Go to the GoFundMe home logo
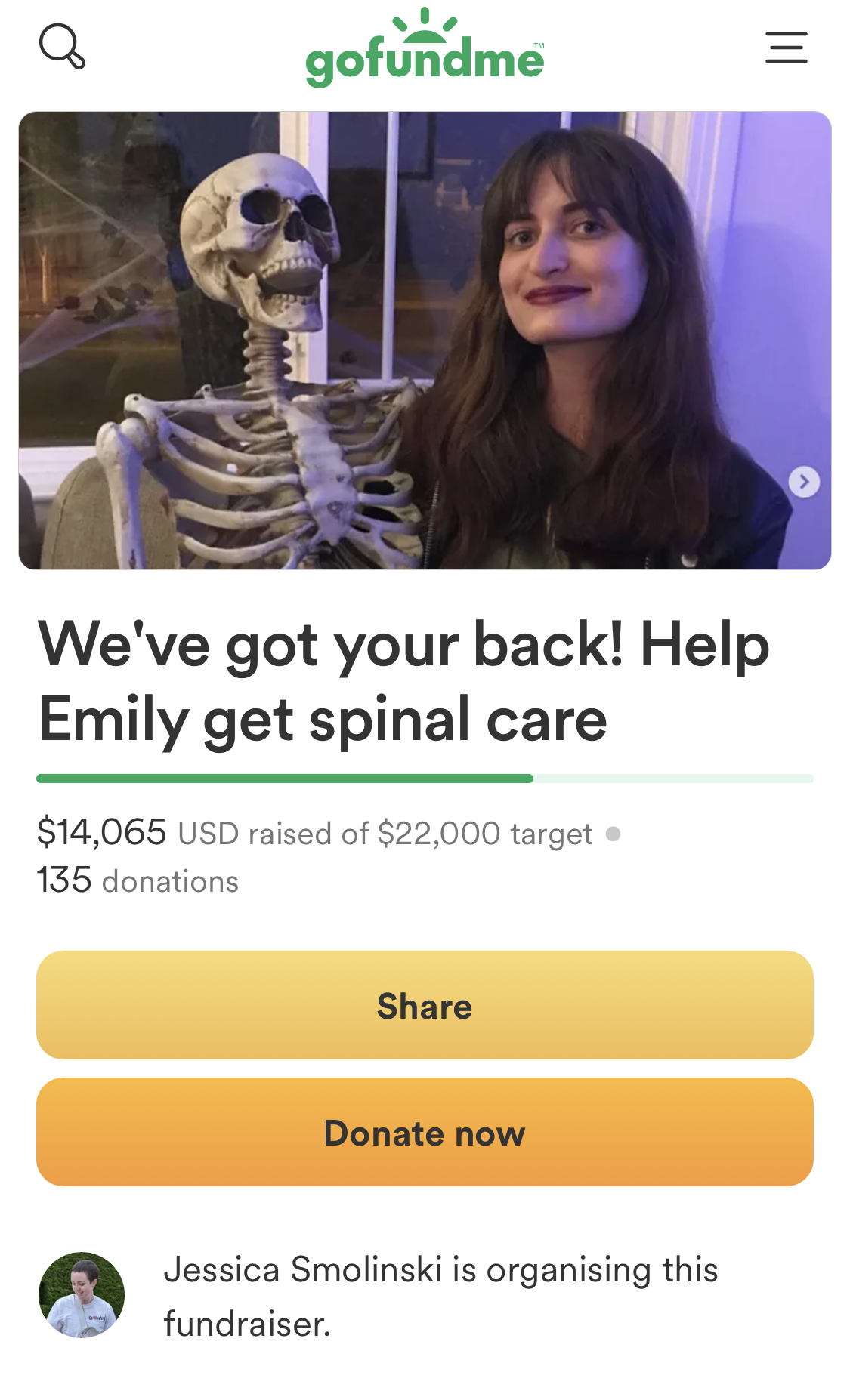850x1400 pixels. coord(425,48)
